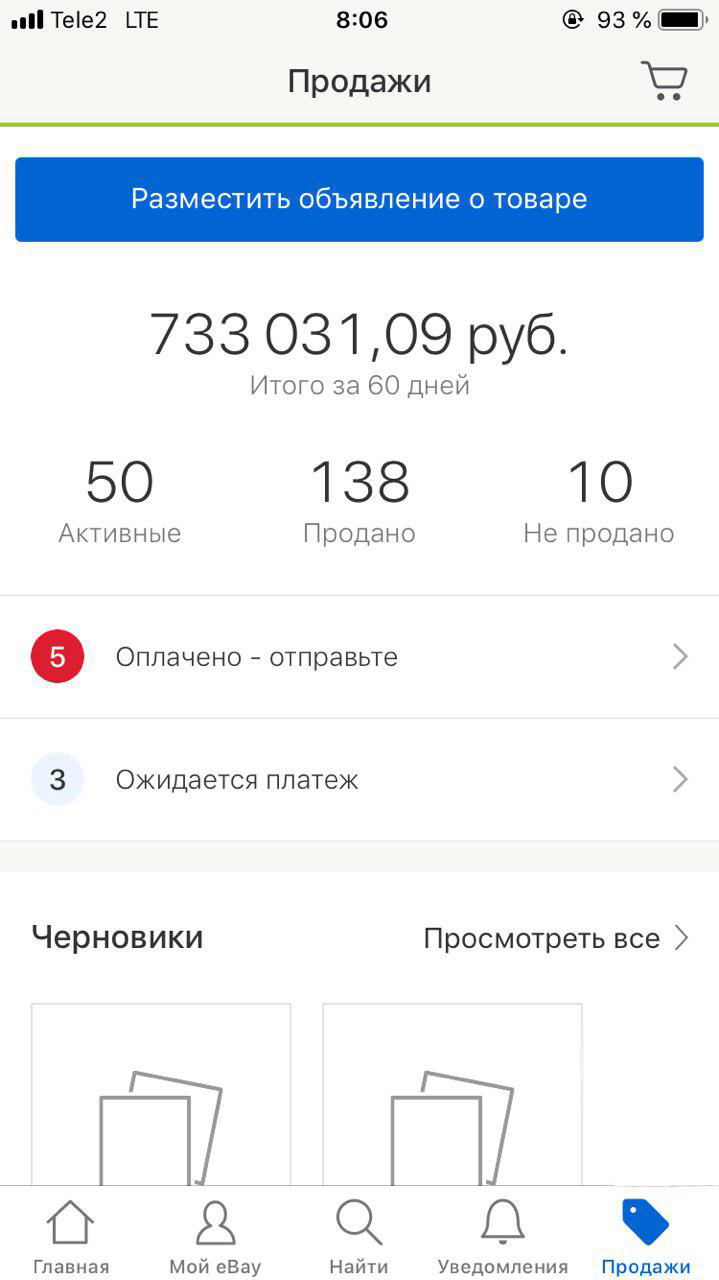Select the Продажи tab
Viewport: 719px width, 1280px height.
[x=646, y=1238]
